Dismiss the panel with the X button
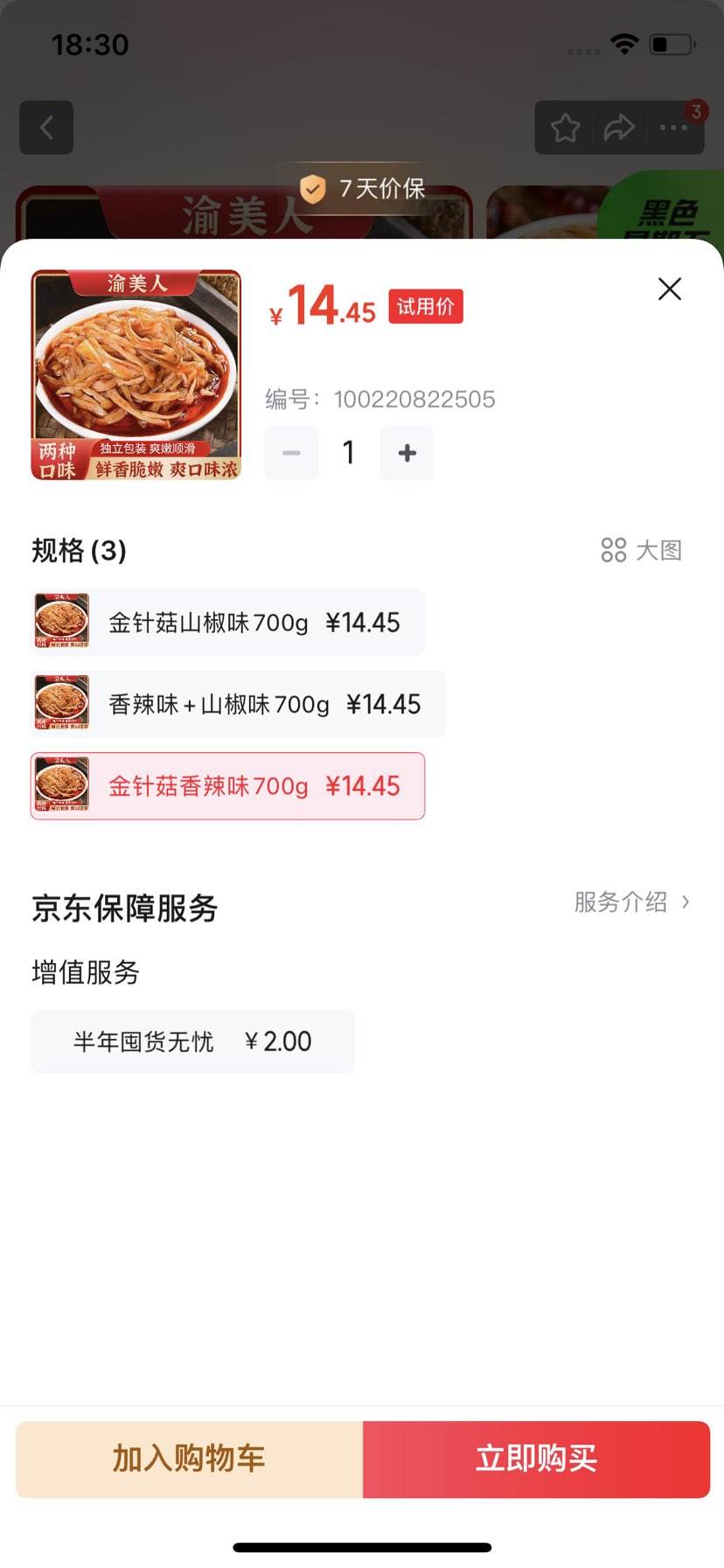This screenshot has width=724, height=1568. click(670, 289)
